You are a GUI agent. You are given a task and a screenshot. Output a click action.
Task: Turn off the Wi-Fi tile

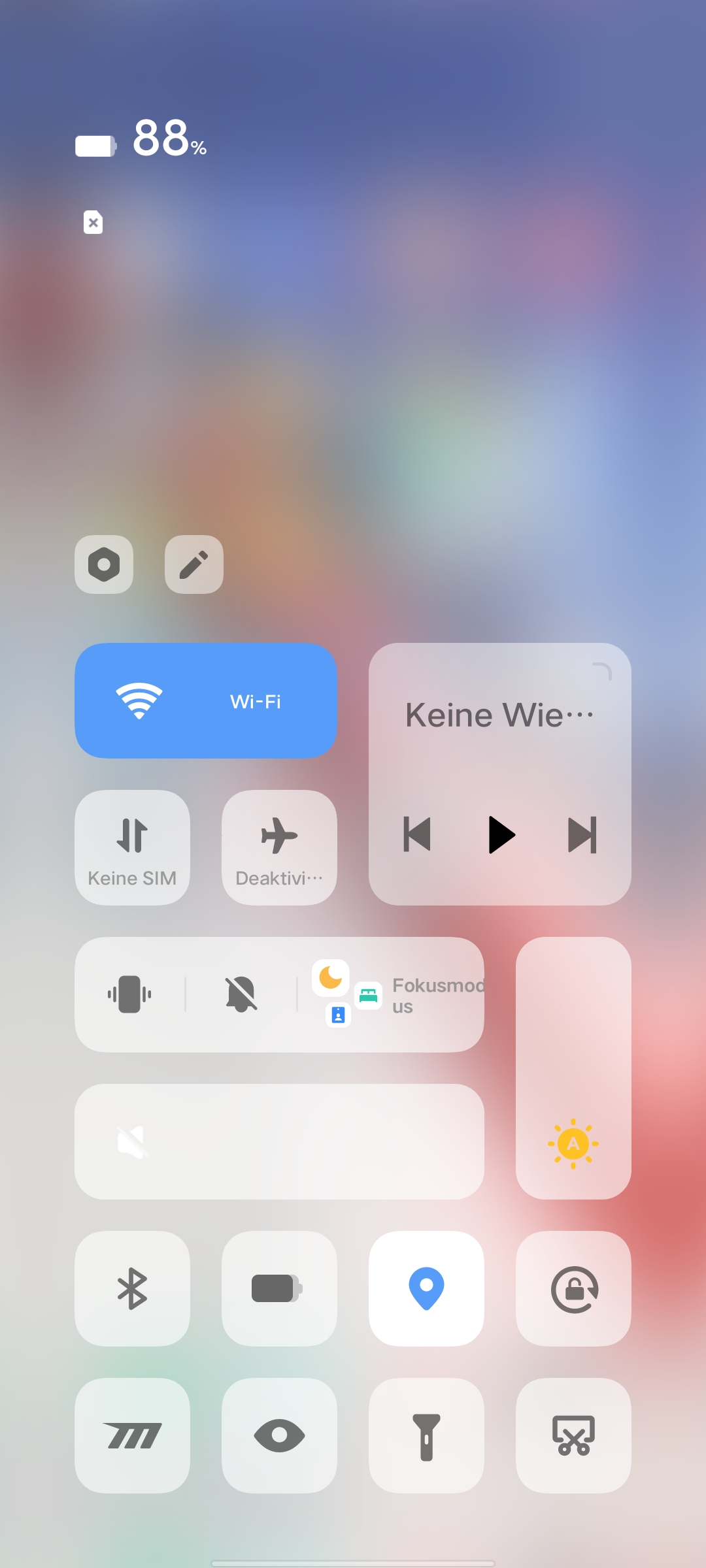tap(206, 701)
